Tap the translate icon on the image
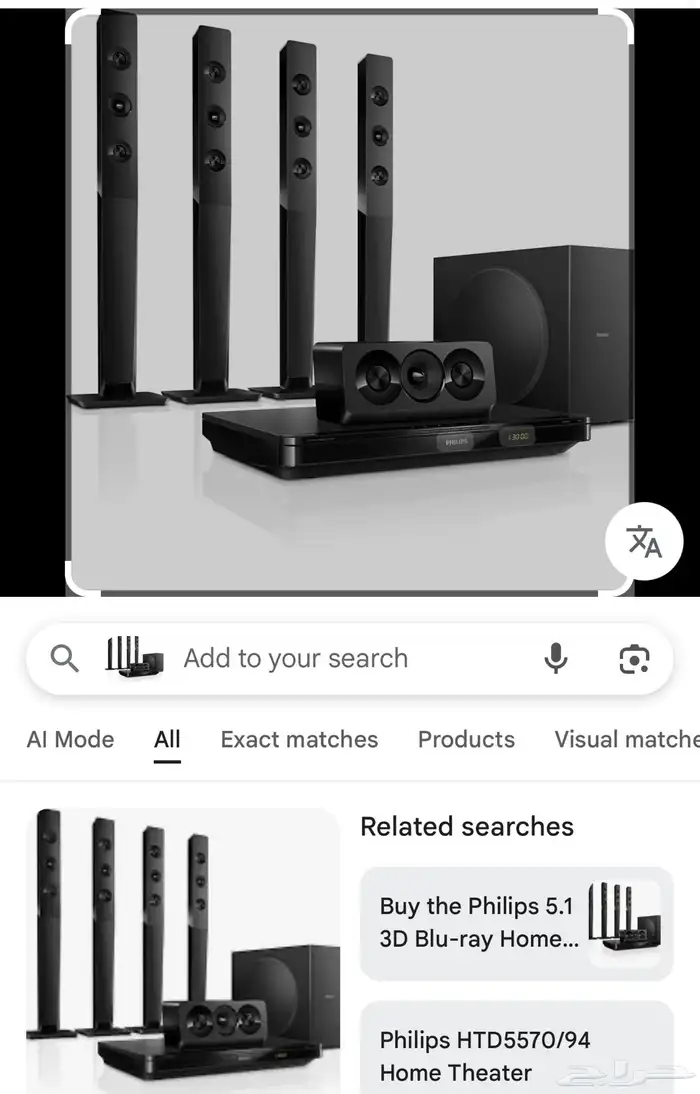This screenshot has height=1094, width=700. [644, 541]
